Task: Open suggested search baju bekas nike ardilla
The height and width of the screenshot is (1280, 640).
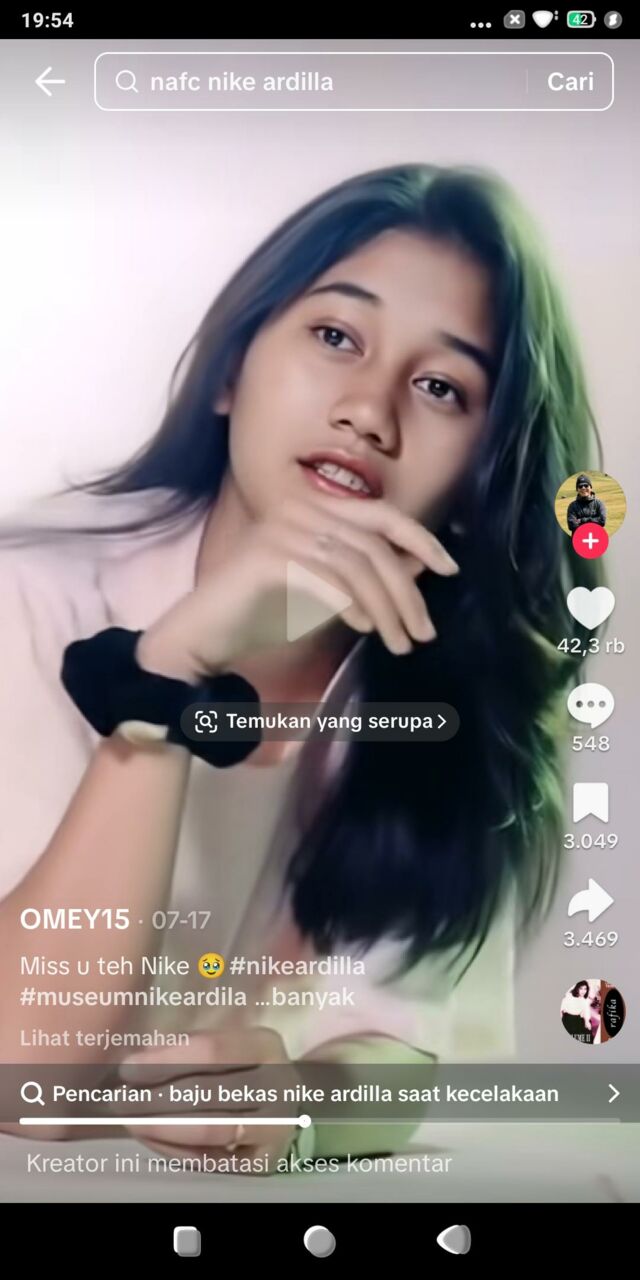Action: tap(320, 1094)
